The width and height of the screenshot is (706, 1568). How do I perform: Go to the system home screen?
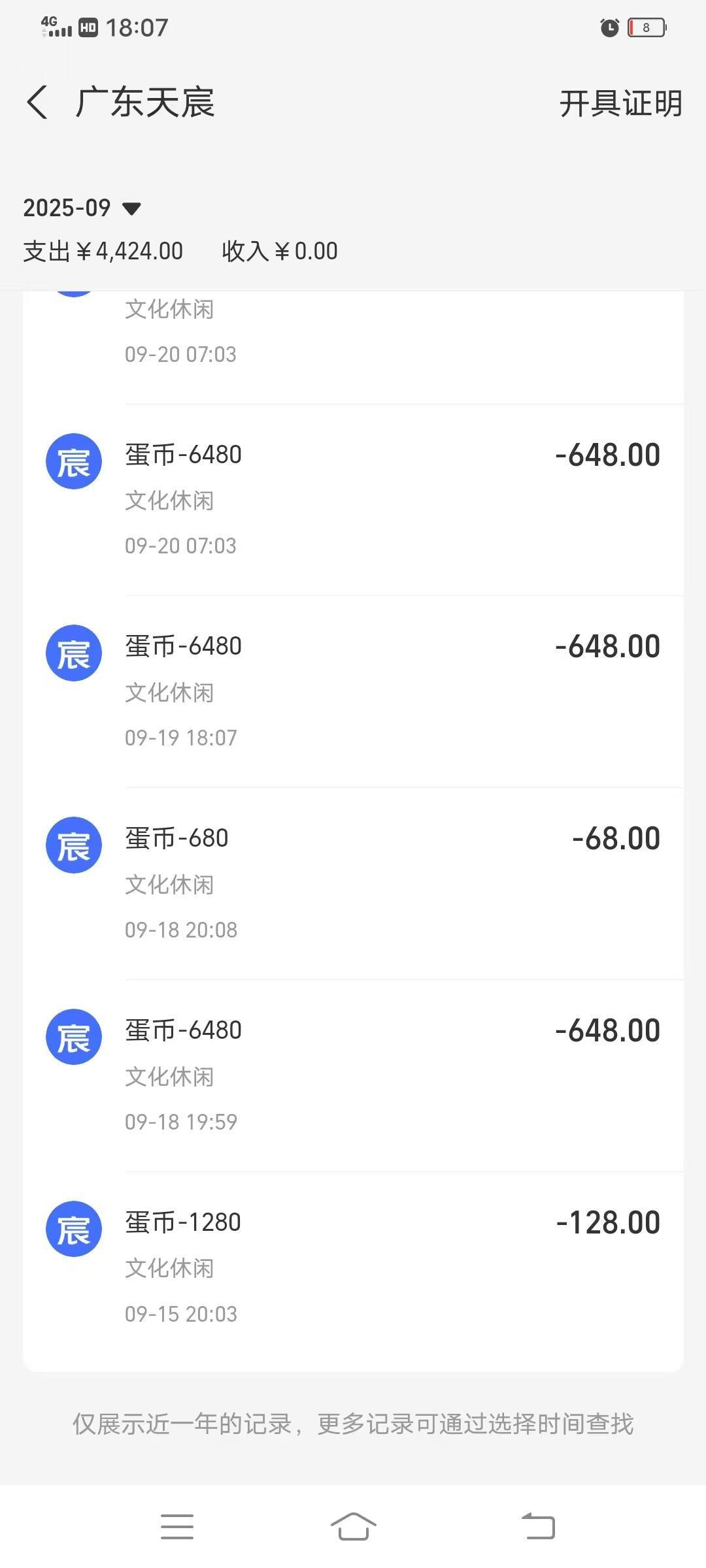[x=353, y=1527]
